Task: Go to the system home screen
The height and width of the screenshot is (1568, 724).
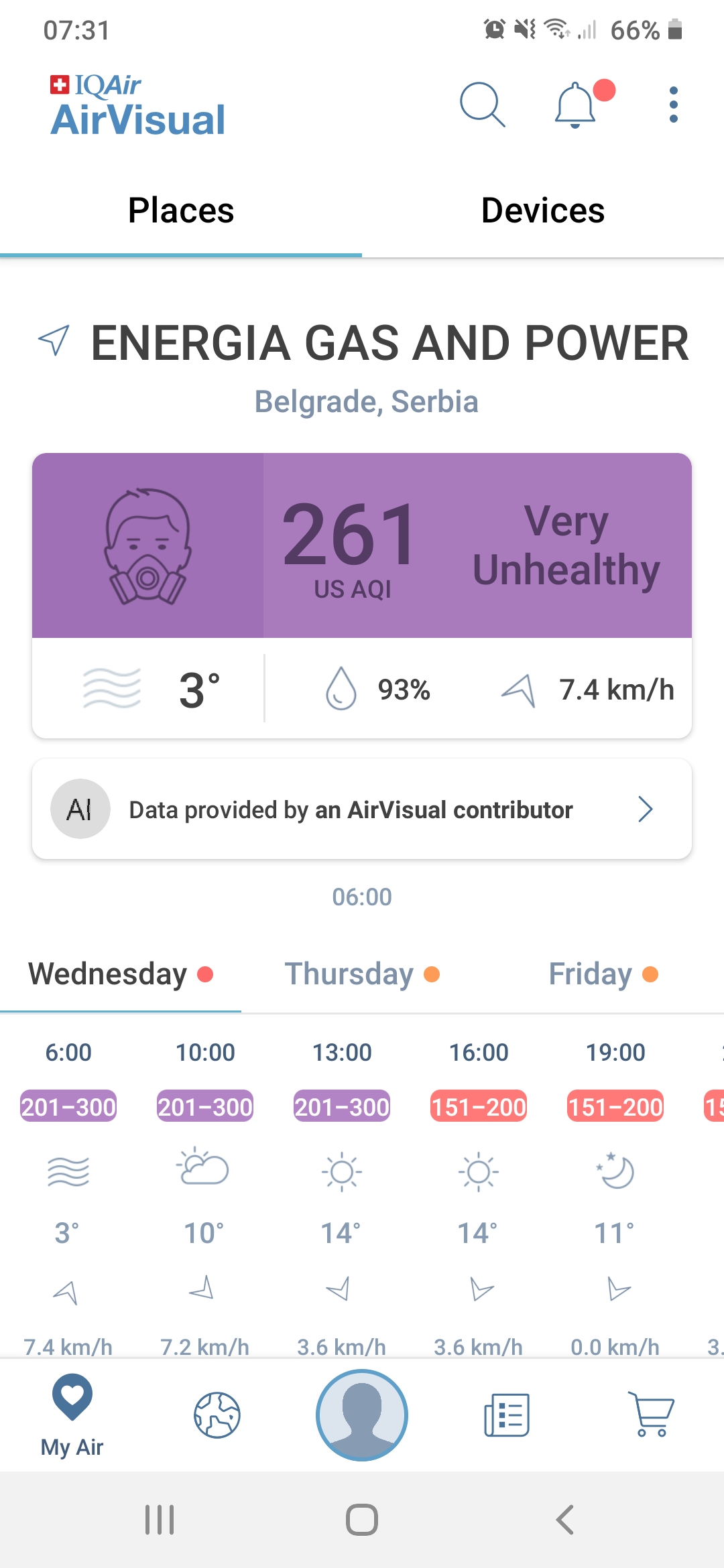Action: coord(362,1519)
